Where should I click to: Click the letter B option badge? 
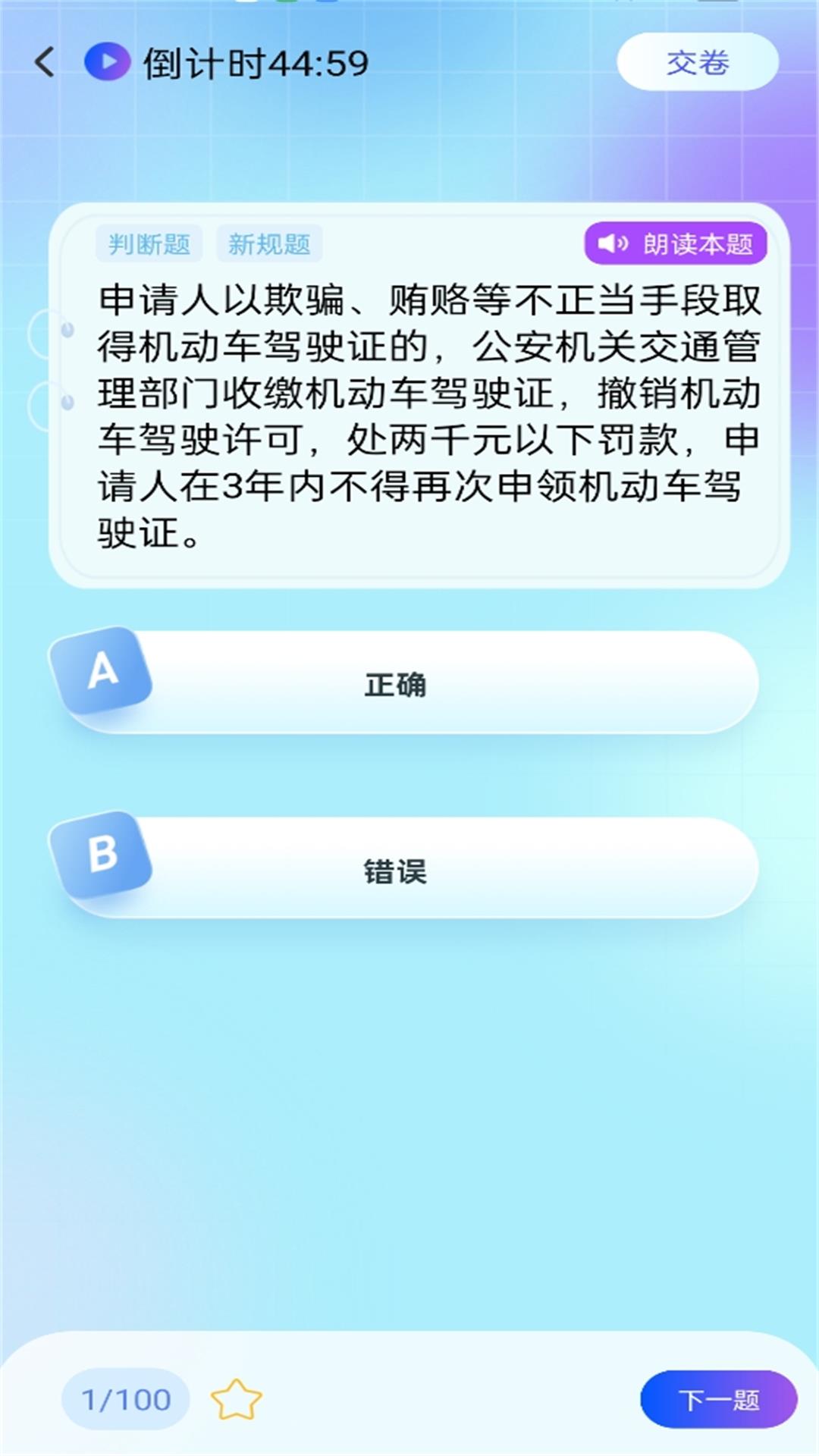point(102,855)
